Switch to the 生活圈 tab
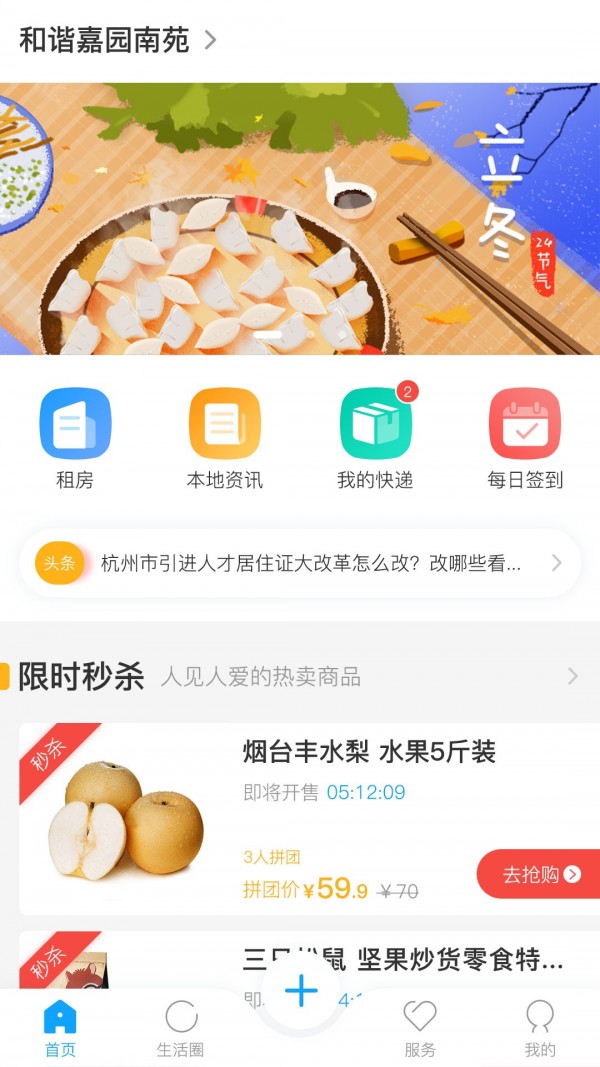This screenshot has width=600, height=1067. (180, 1030)
